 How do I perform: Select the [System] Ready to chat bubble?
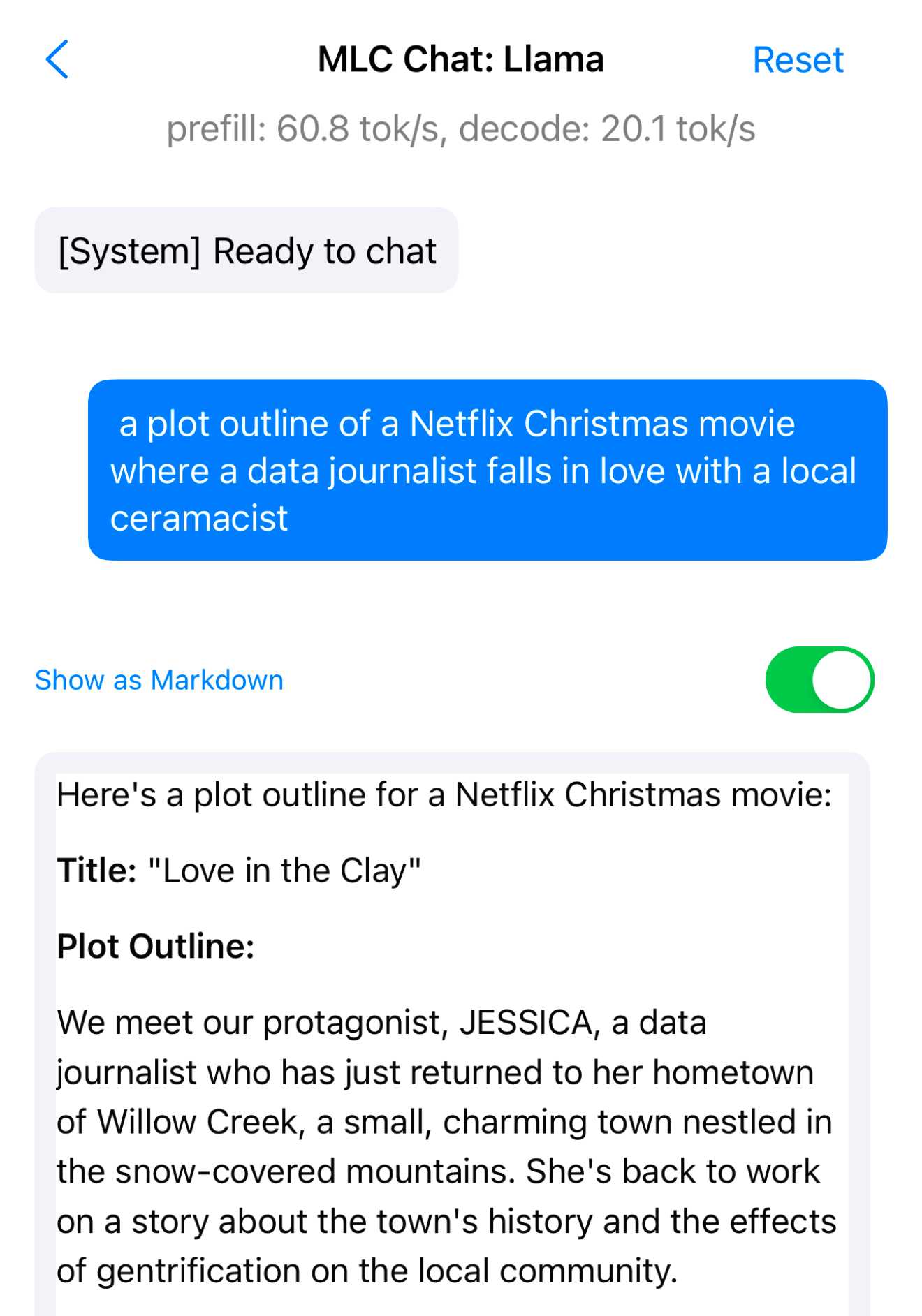click(x=246, y=251)
